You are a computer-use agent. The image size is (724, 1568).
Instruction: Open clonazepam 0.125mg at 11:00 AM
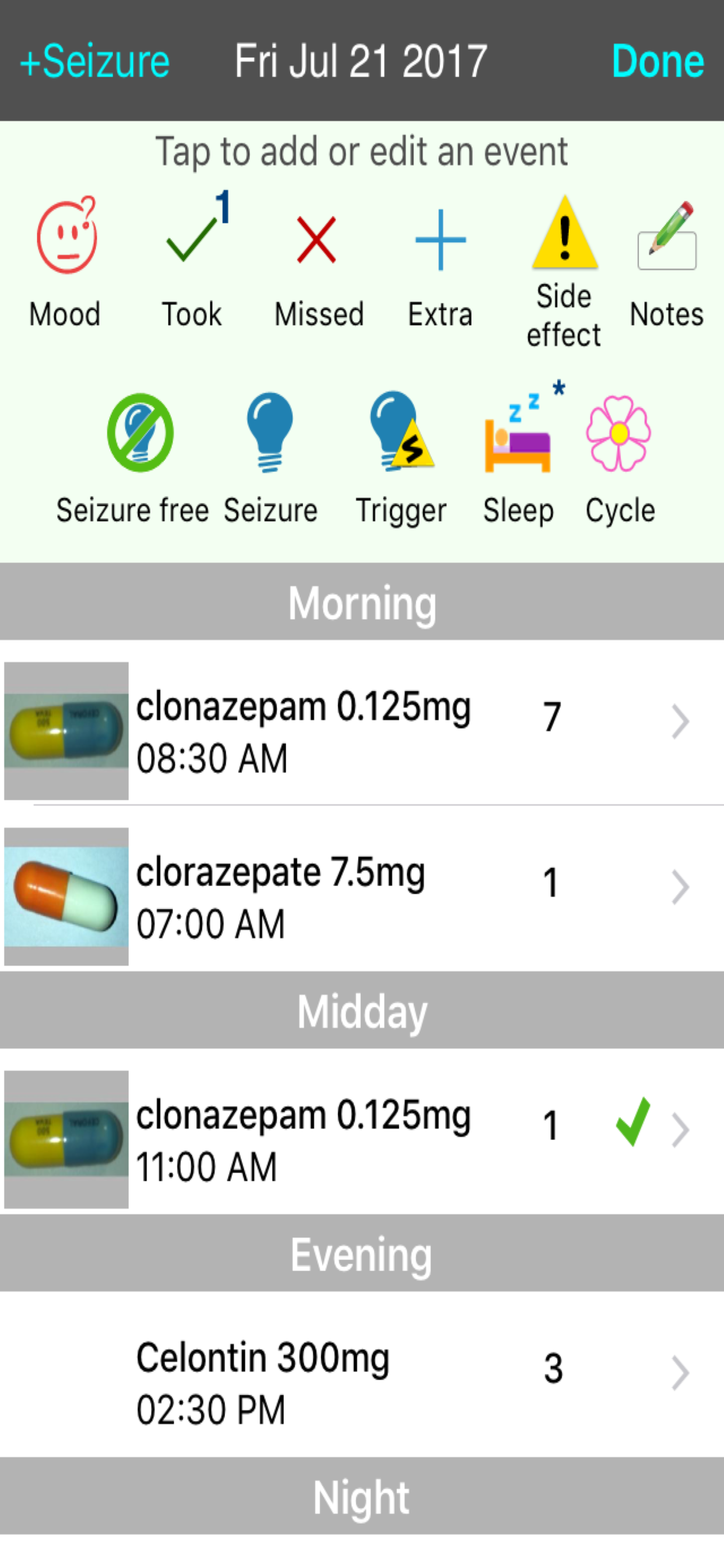362,1139
